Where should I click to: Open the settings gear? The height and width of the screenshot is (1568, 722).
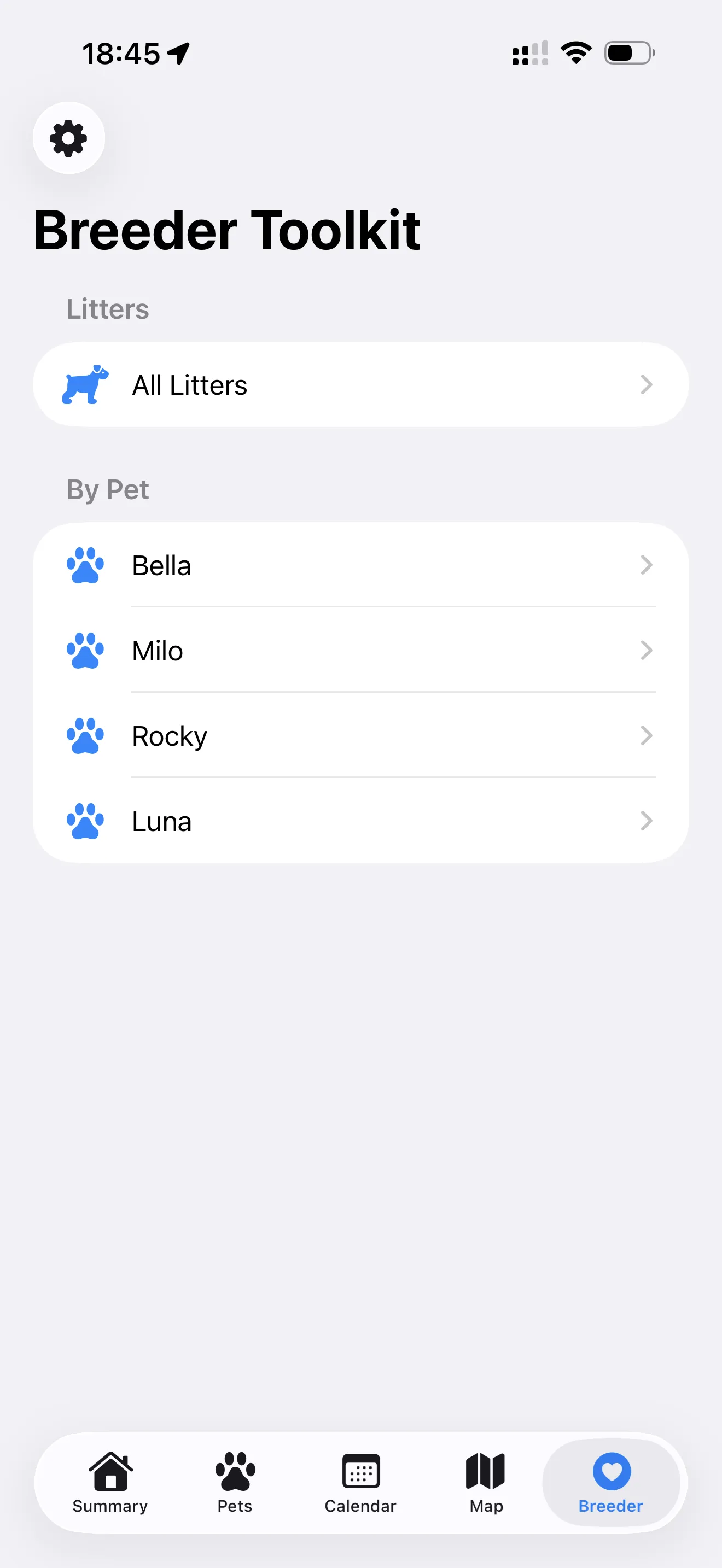69,138
